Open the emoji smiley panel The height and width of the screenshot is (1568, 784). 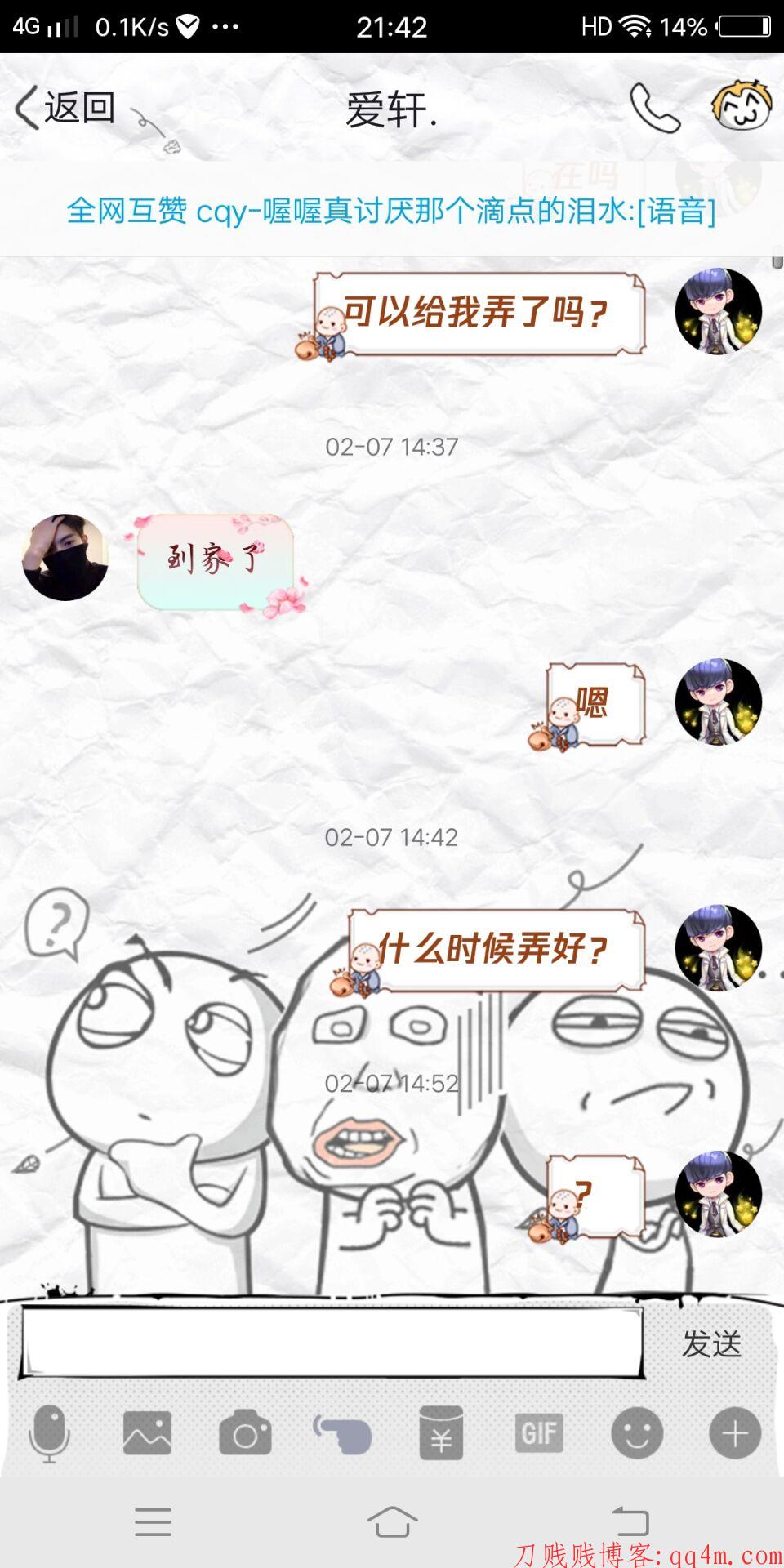tap(637, 1433)
